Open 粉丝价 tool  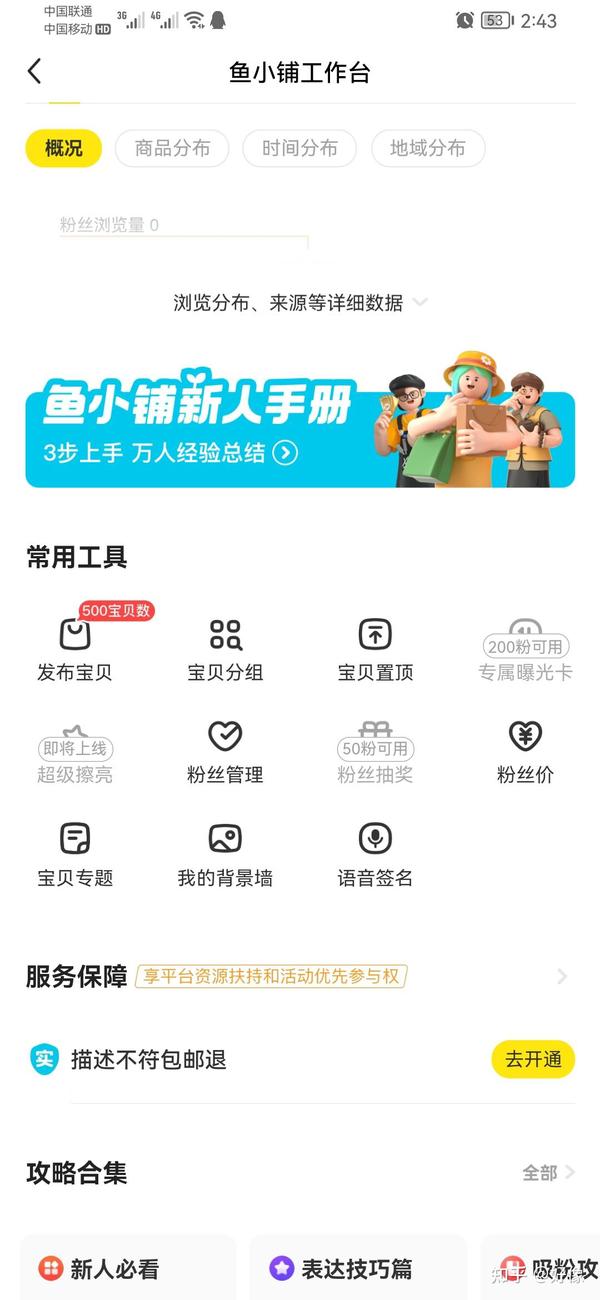[x=525, y=752]
